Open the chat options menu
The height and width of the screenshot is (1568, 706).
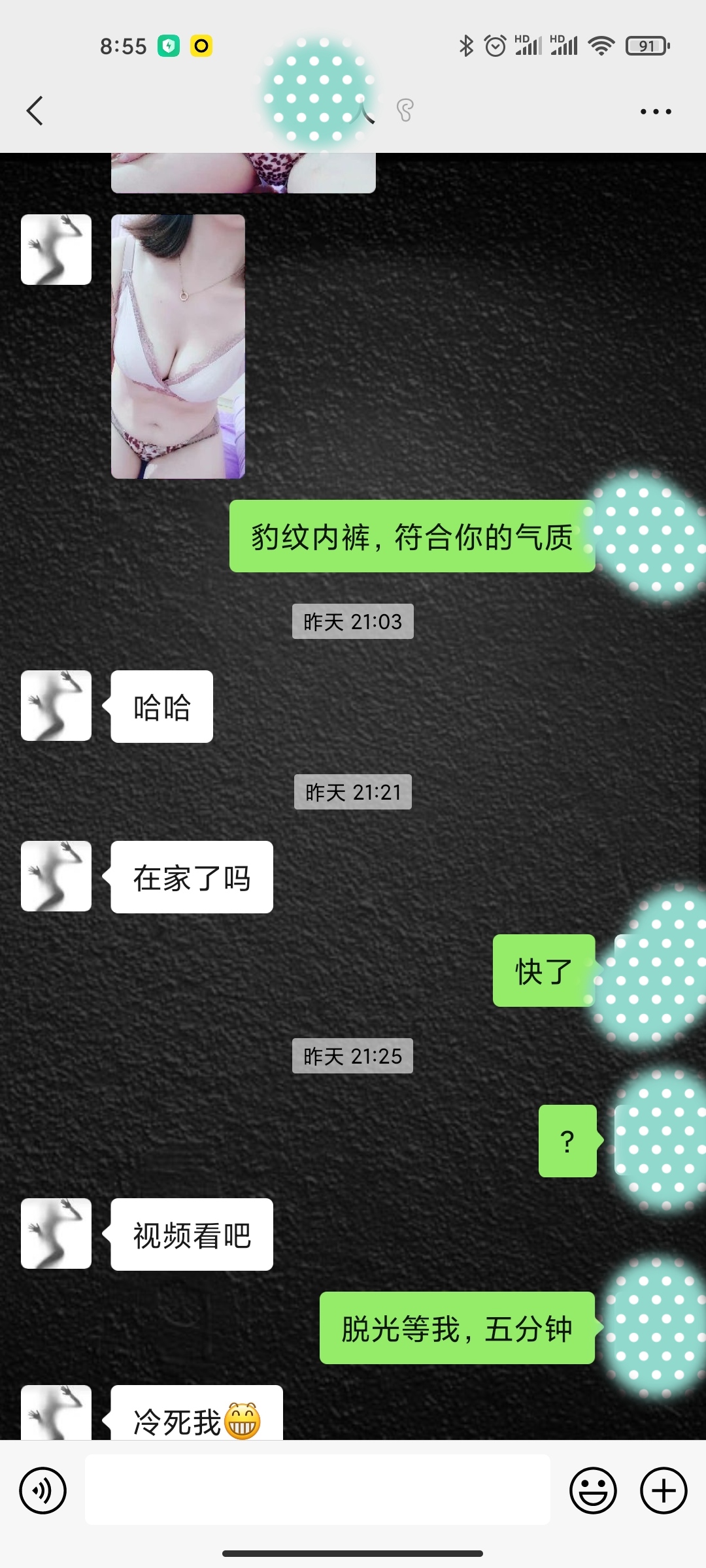[656, 112]
